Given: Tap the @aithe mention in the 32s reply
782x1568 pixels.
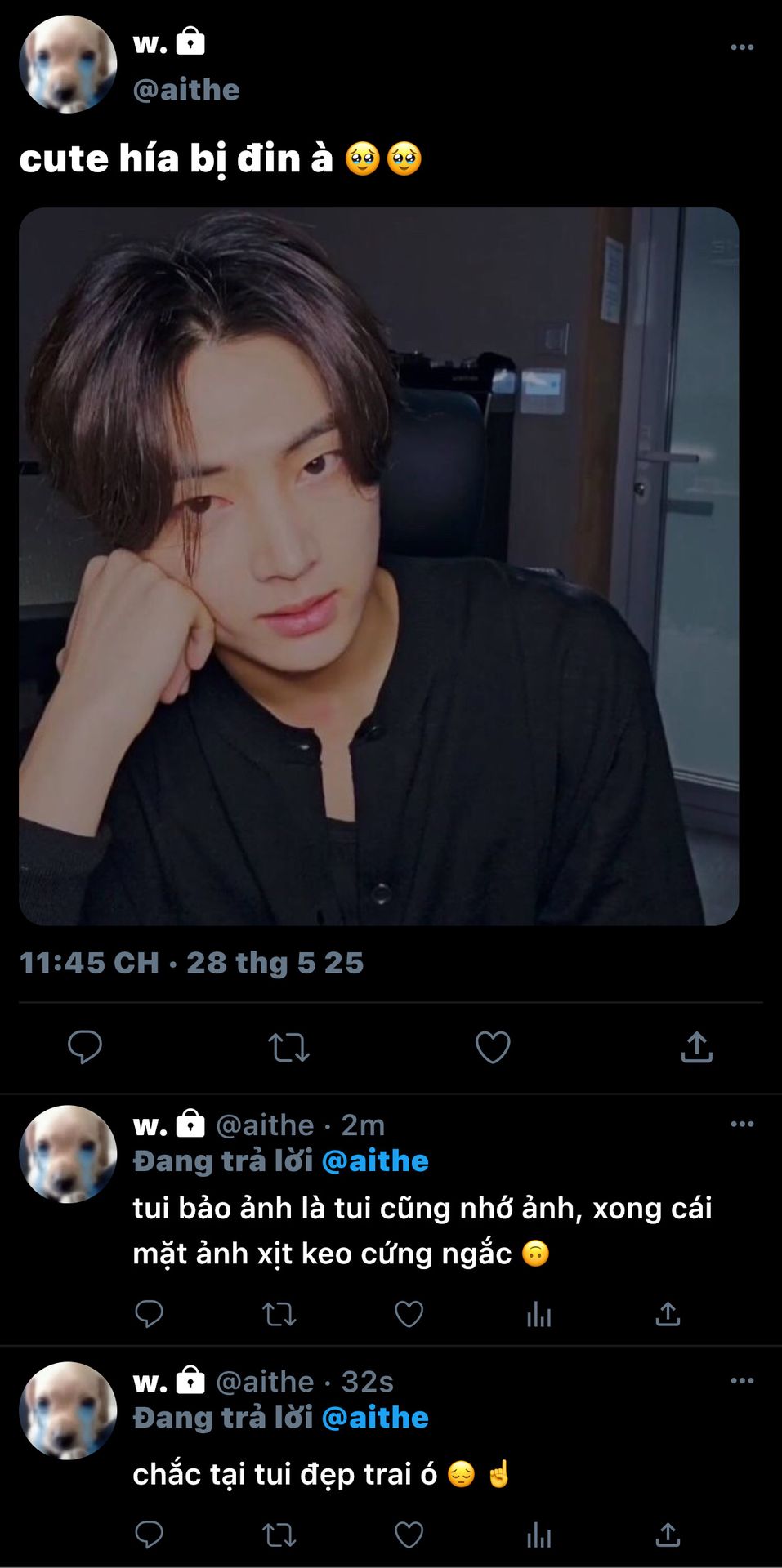Looking at the screenshot, I should (x=375, y=1417).
